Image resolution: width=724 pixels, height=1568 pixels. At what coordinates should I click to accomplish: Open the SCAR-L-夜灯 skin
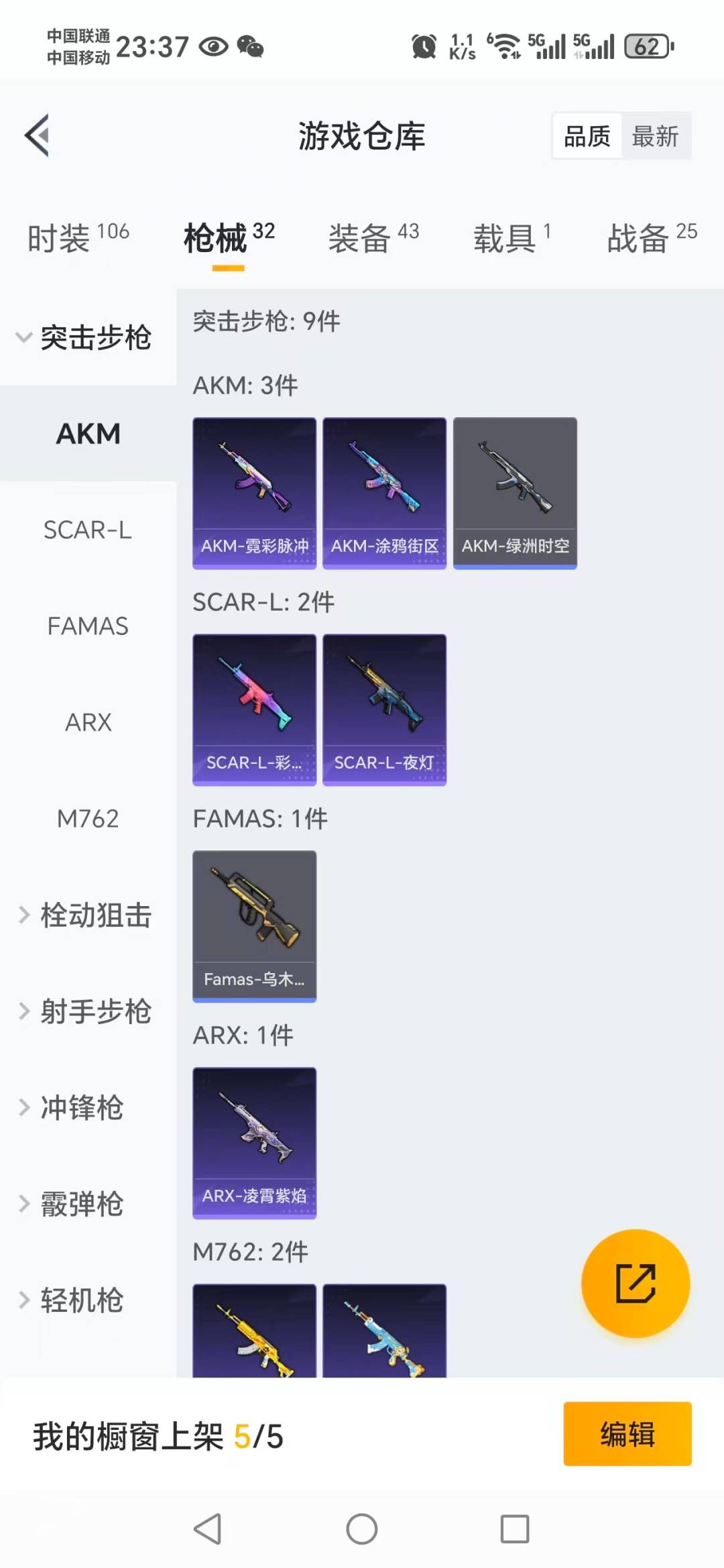(384, 710)
